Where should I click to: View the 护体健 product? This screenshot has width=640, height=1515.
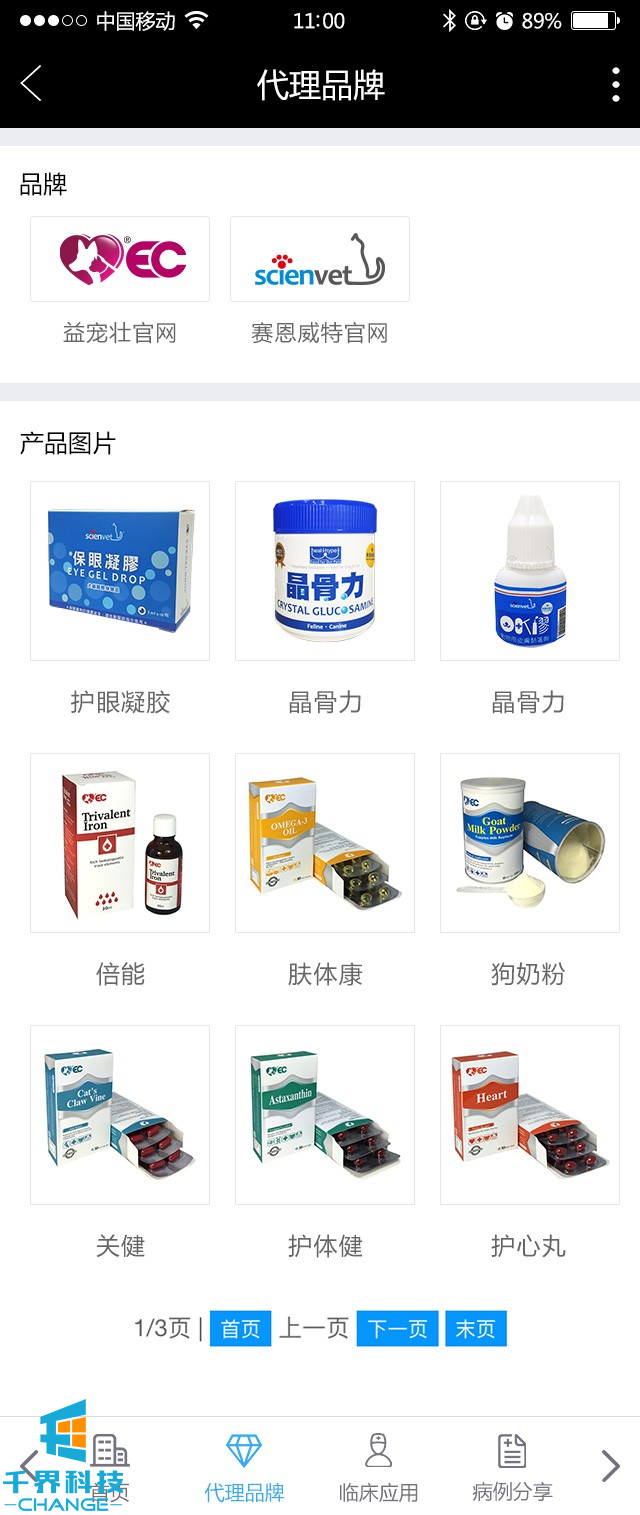point(325,1115)
